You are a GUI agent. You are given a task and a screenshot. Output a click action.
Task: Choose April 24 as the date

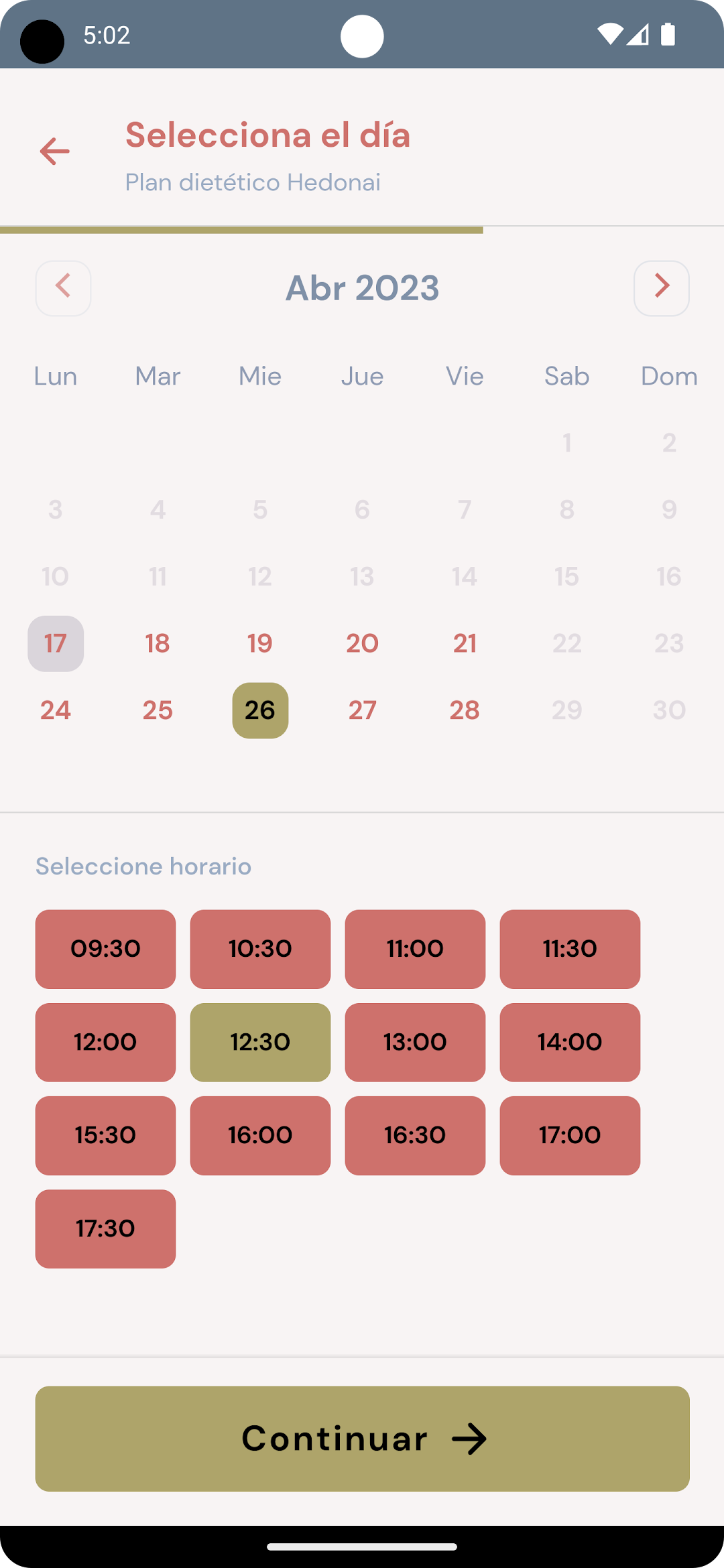point(56,710)
